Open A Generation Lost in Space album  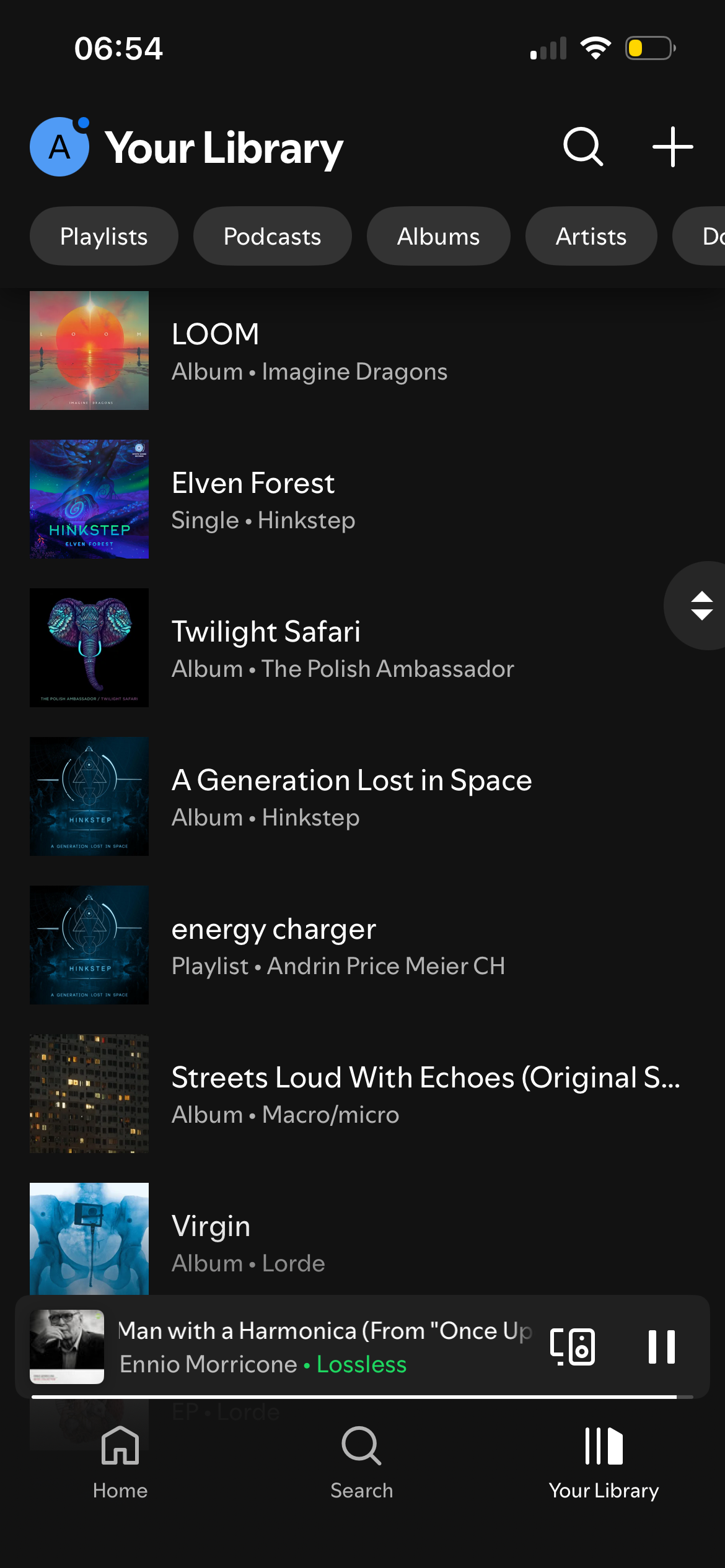click(351, 797)
